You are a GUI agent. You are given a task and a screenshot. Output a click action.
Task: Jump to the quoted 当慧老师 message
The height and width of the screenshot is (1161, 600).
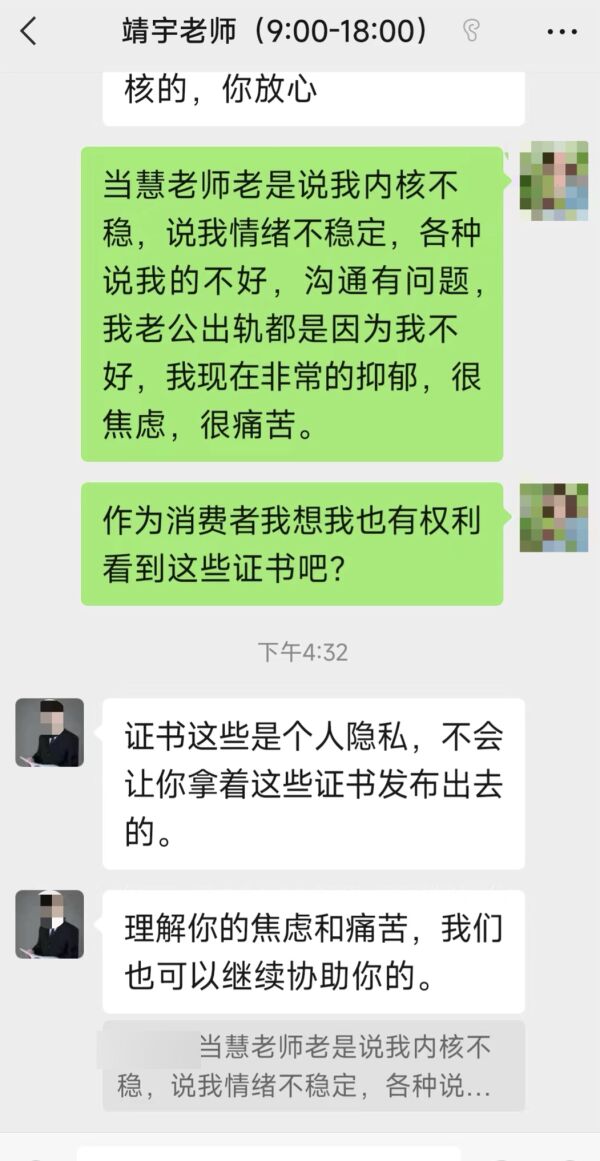click(313, 1066)
